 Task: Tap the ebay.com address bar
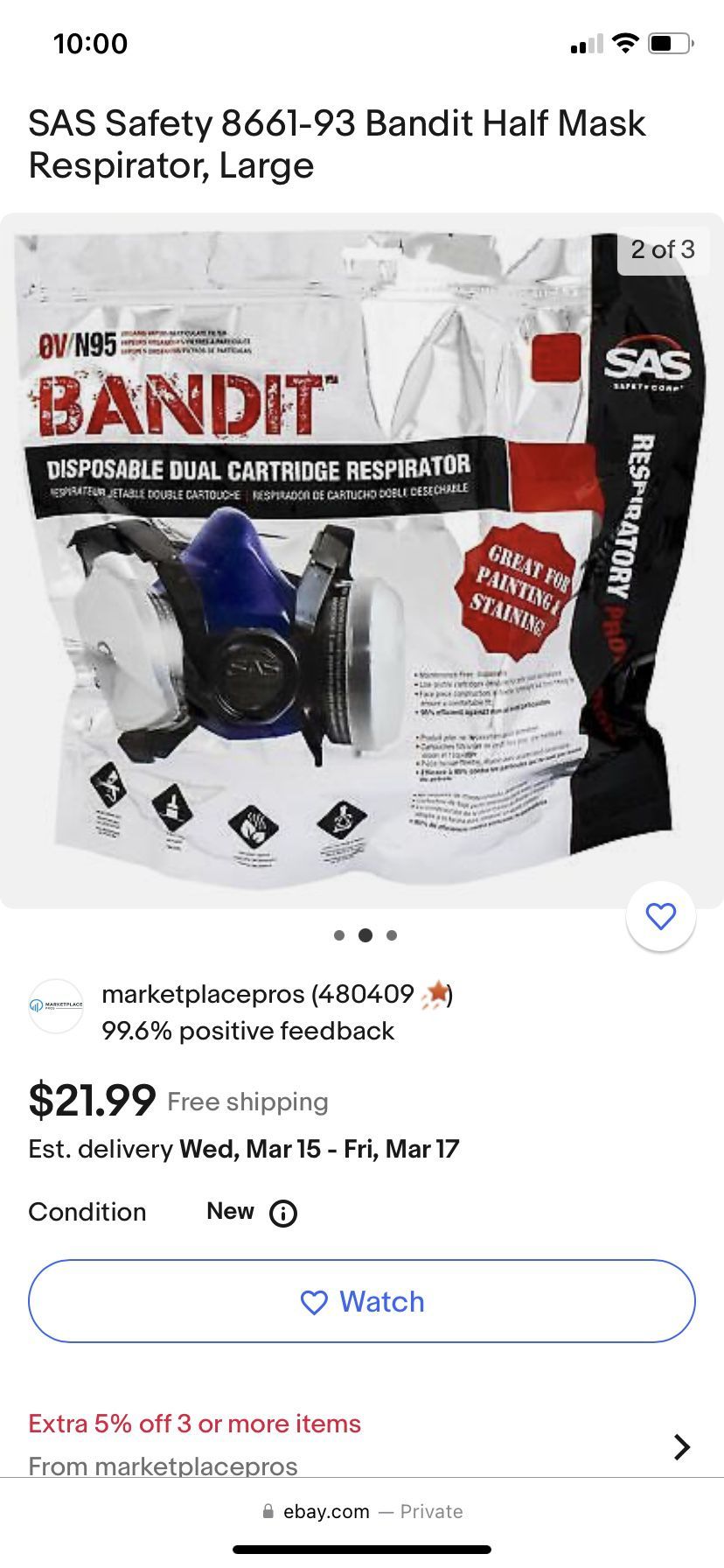(x=362, y=1511)
